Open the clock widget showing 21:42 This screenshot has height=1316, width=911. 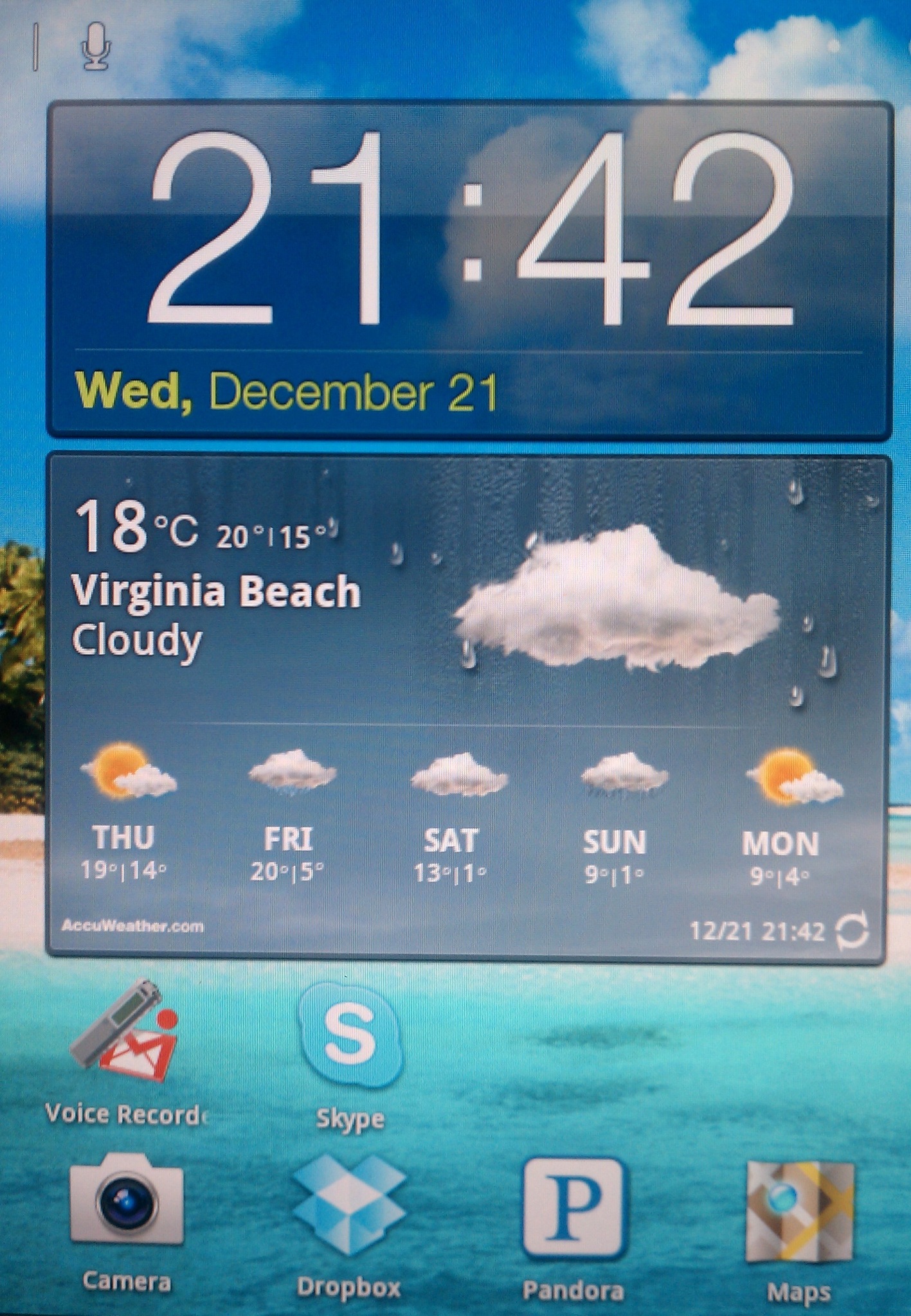pos(470,231)
